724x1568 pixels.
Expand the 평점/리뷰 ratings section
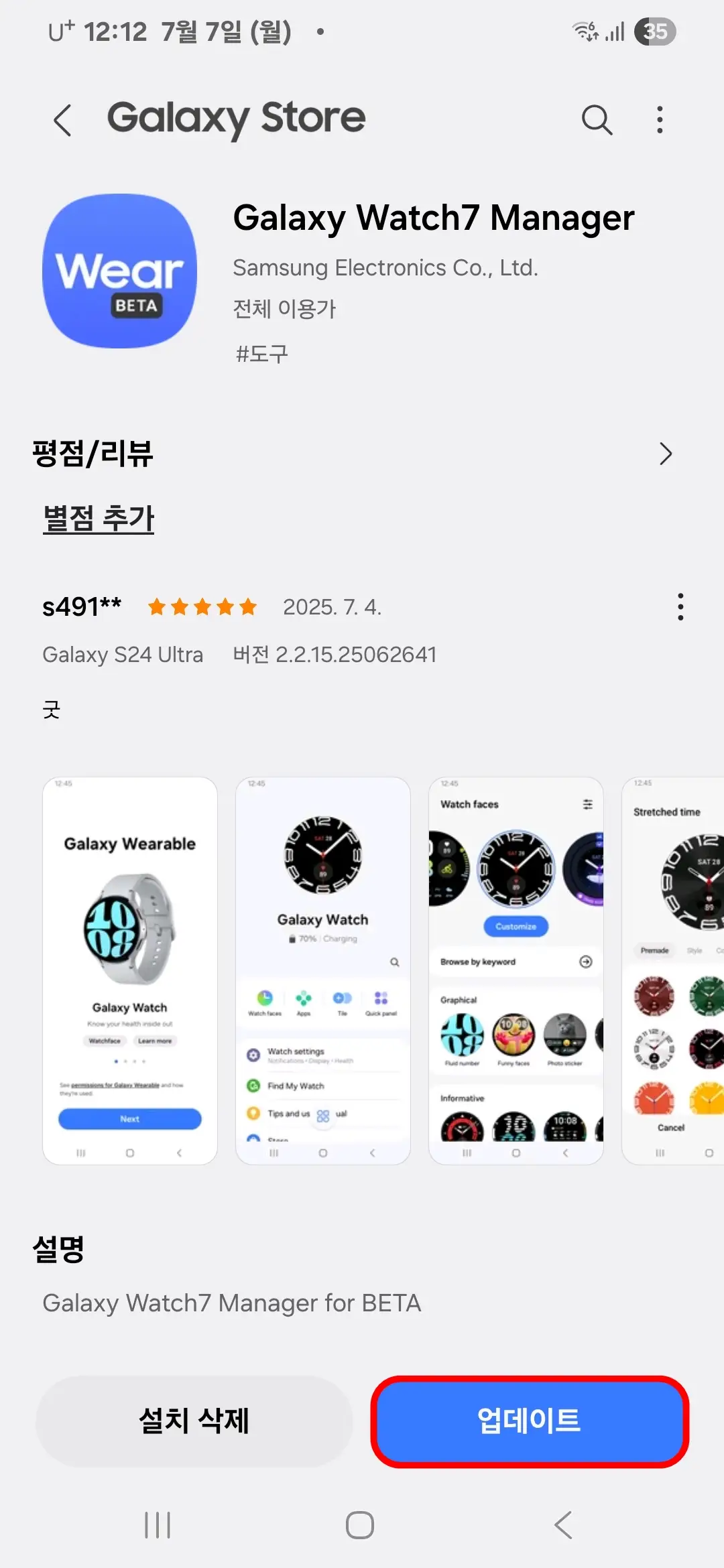click(666, 454)
